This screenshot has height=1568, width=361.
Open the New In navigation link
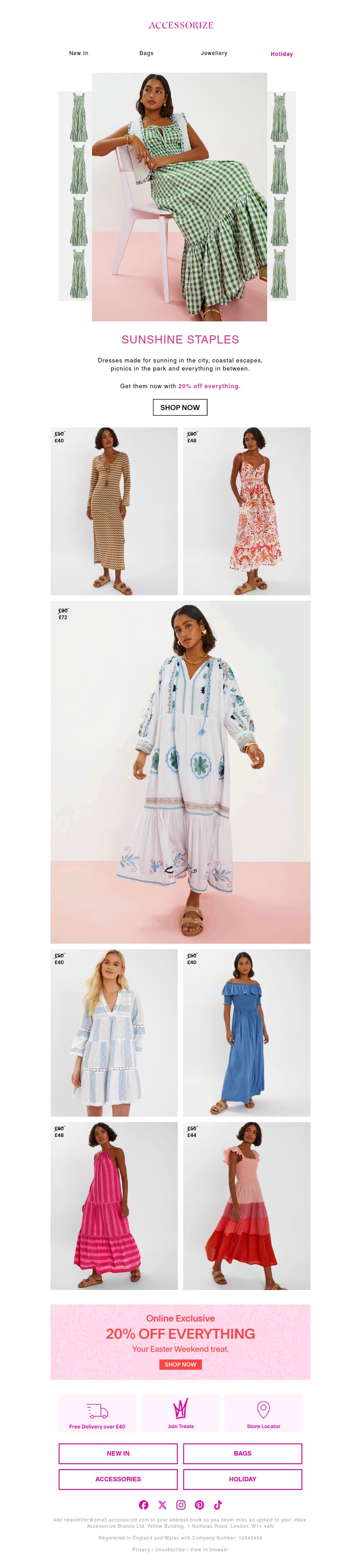point(79,54)
